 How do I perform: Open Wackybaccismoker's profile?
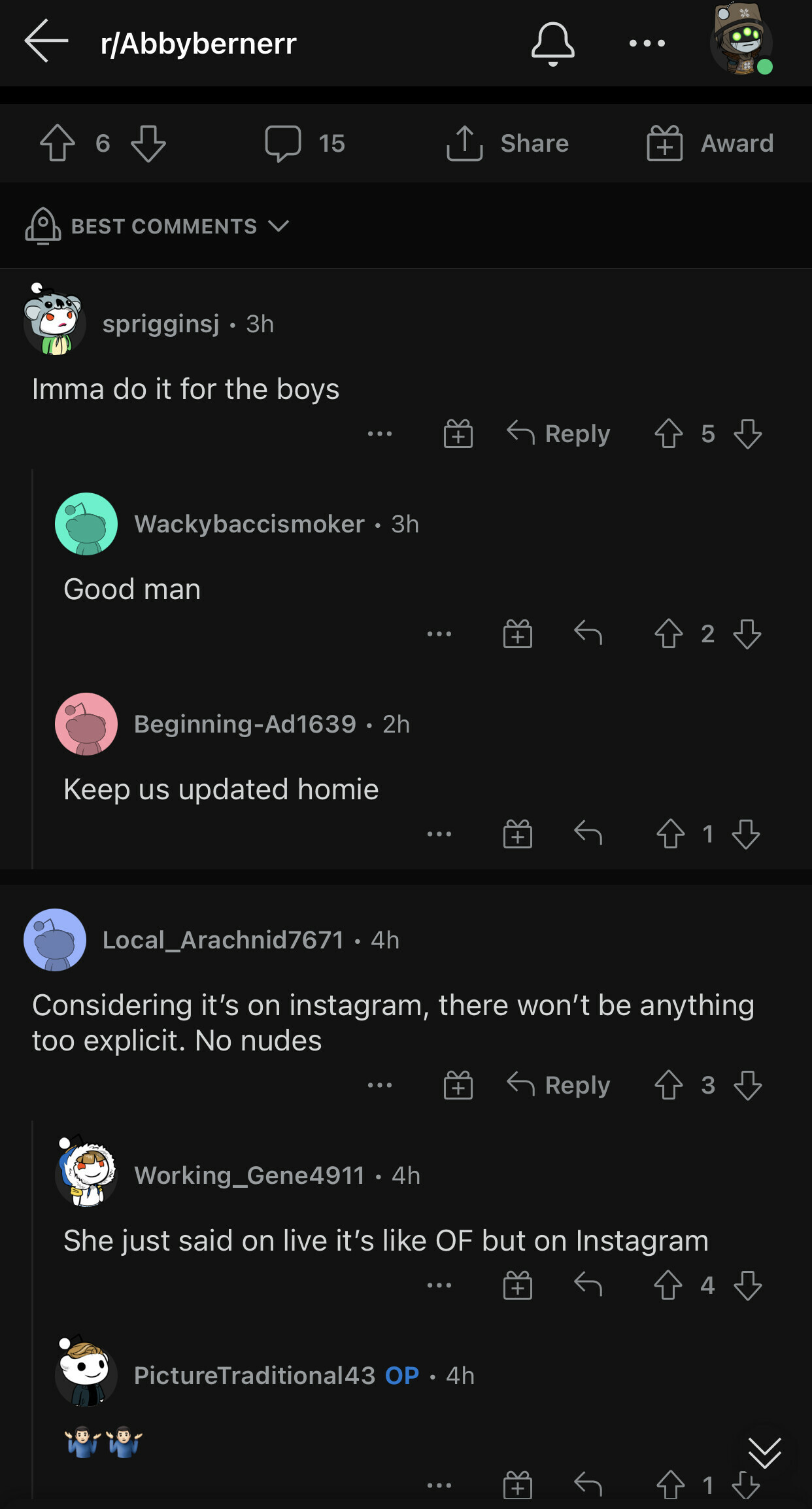[249, 524]
